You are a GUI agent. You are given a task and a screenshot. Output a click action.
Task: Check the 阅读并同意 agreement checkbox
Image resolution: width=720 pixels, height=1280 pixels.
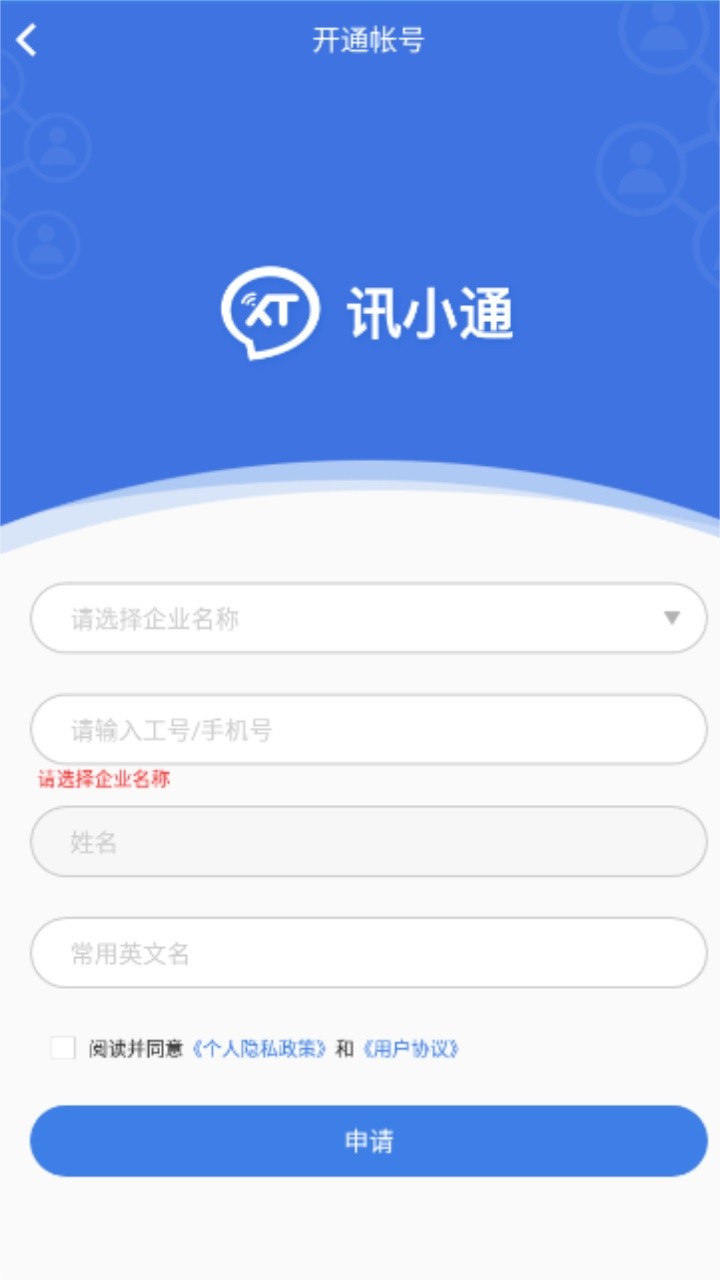pos(63,1048)
